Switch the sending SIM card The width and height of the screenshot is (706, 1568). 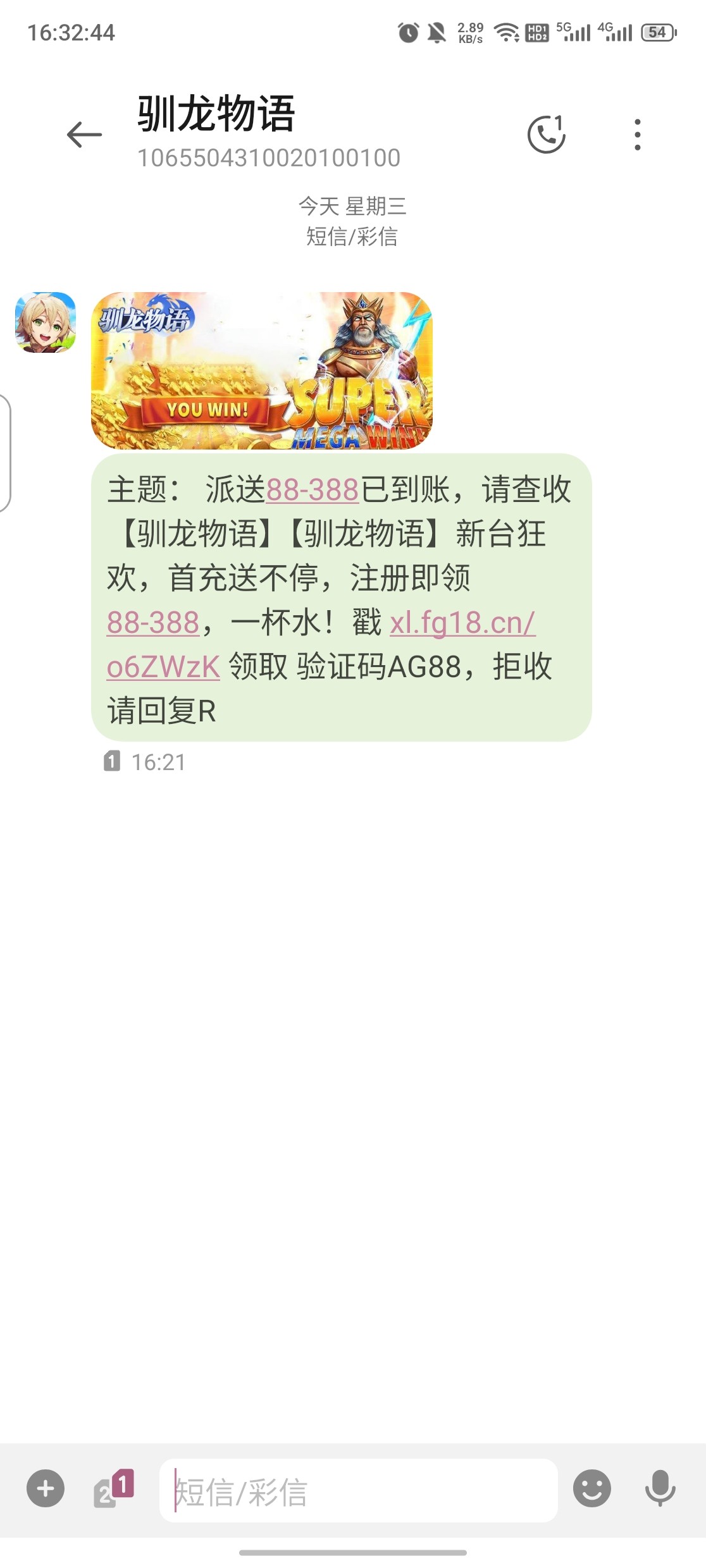point(114,1488)
